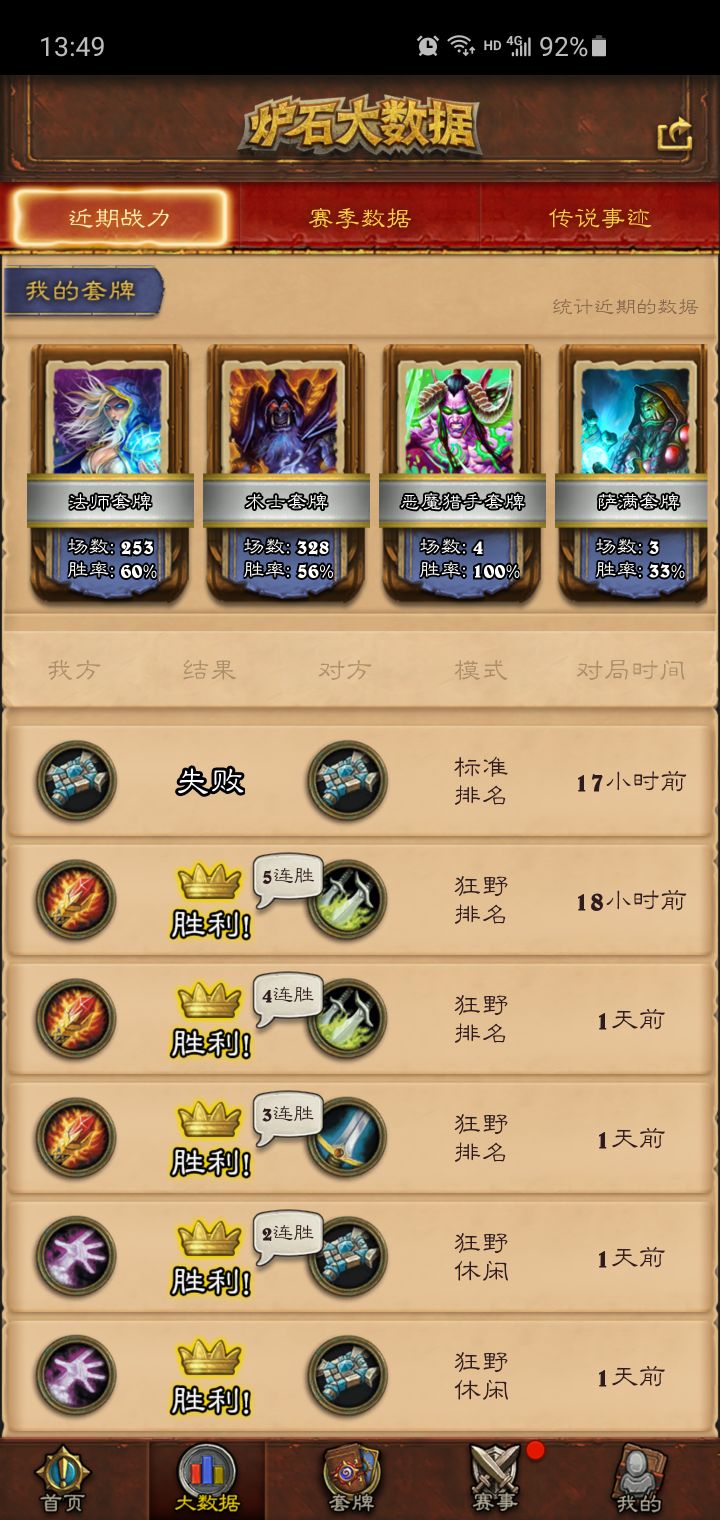This screenshot has width=720, height=1520.
Task: Switch to the 赛季数据 tab
Action: point(360,218)
